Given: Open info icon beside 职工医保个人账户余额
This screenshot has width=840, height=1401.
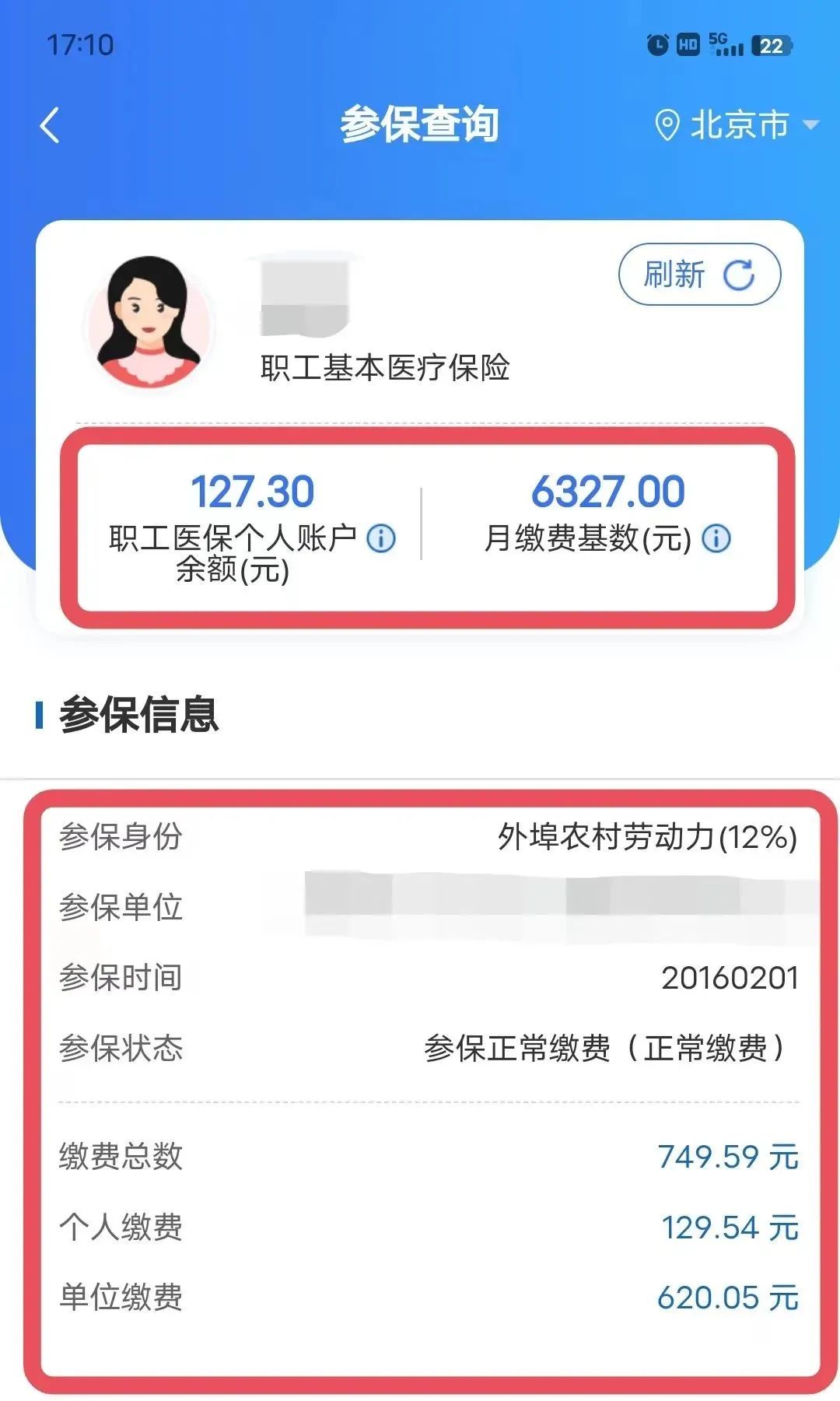Looking at the screenshot, I should click(x=381, y=538).
